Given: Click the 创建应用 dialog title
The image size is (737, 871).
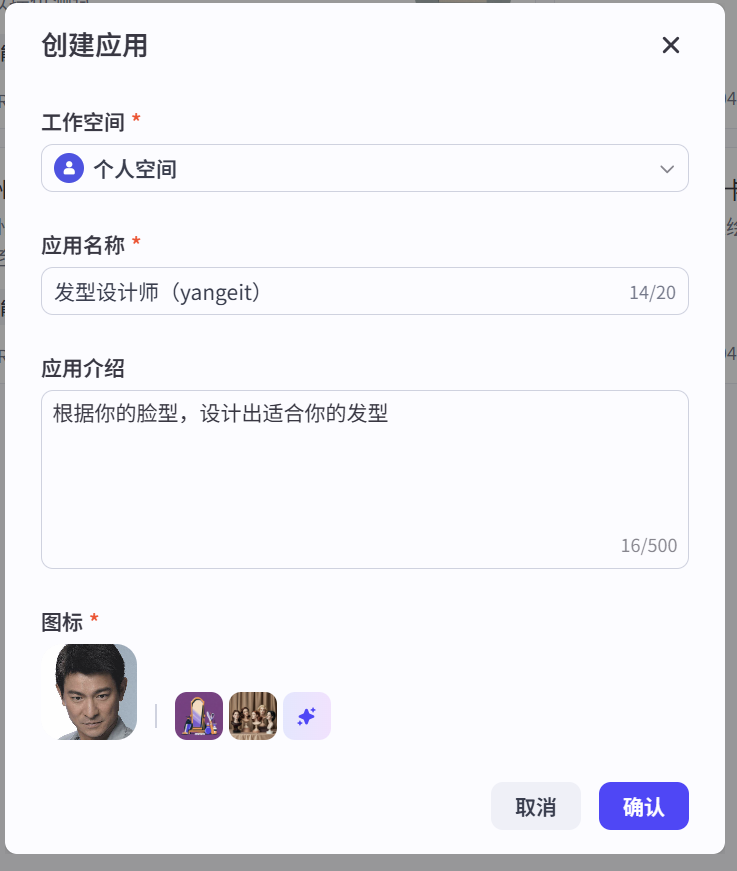Looking at the screenshot, I should click(95, 46).
